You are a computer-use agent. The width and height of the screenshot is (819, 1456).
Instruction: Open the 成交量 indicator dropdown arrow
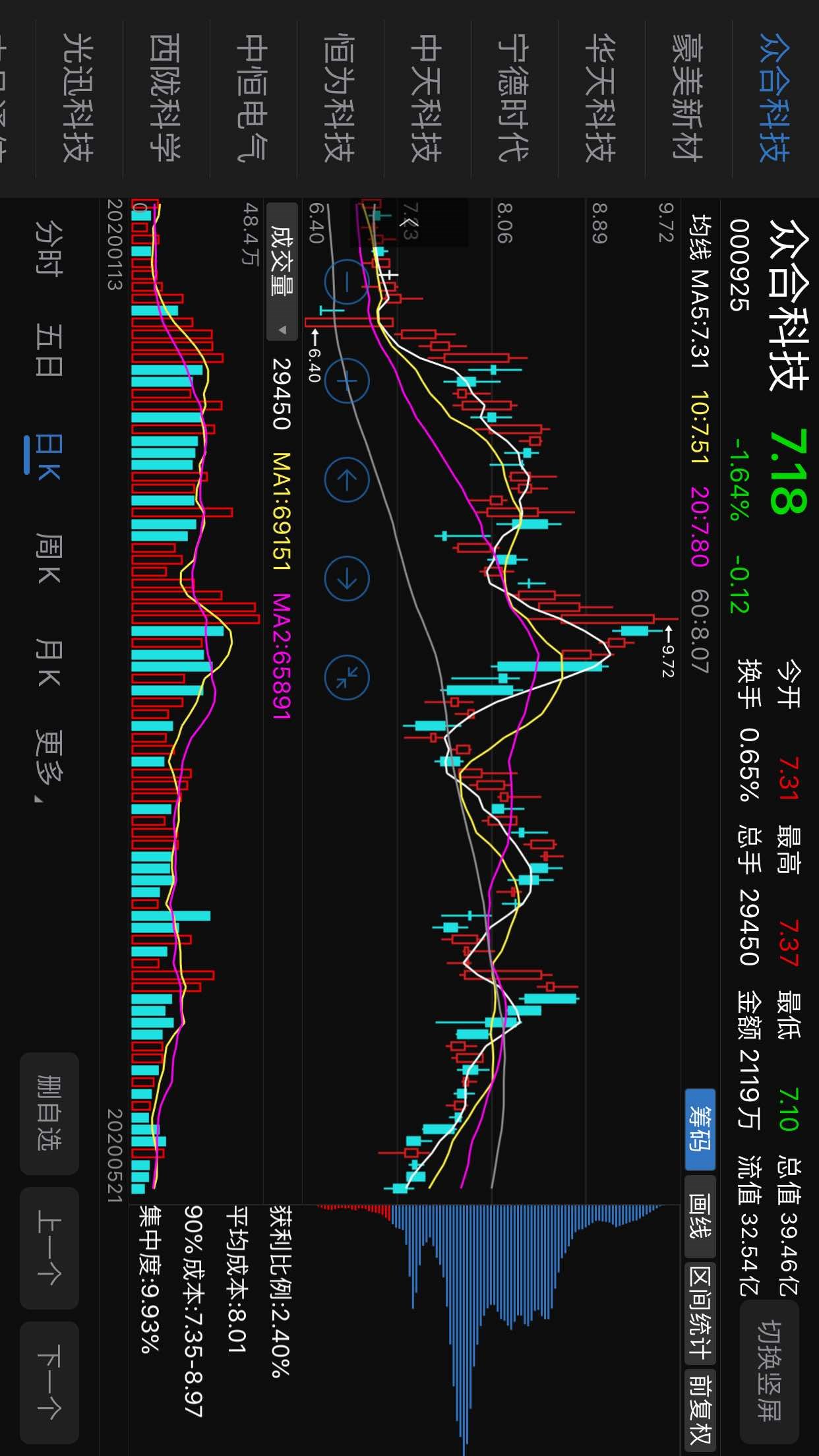(282, 331)
